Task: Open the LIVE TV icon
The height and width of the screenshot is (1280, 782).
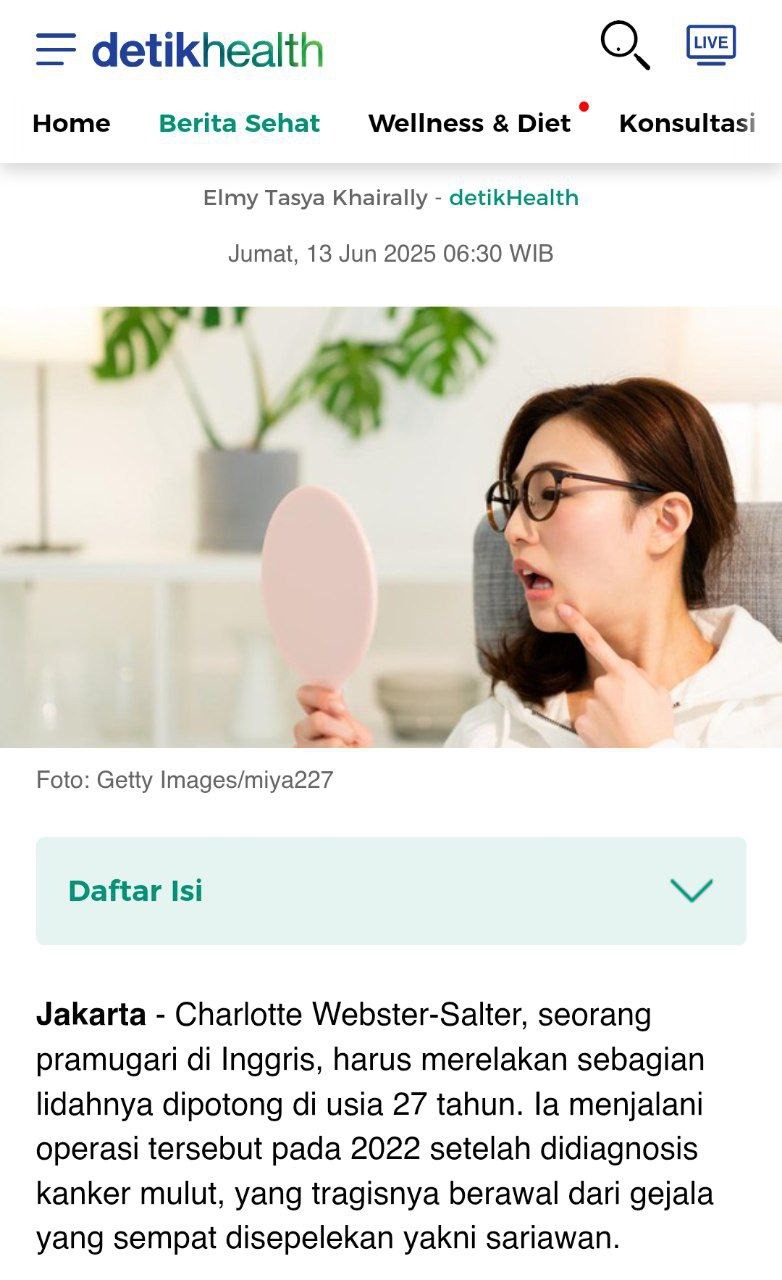Action: (711, 45)
